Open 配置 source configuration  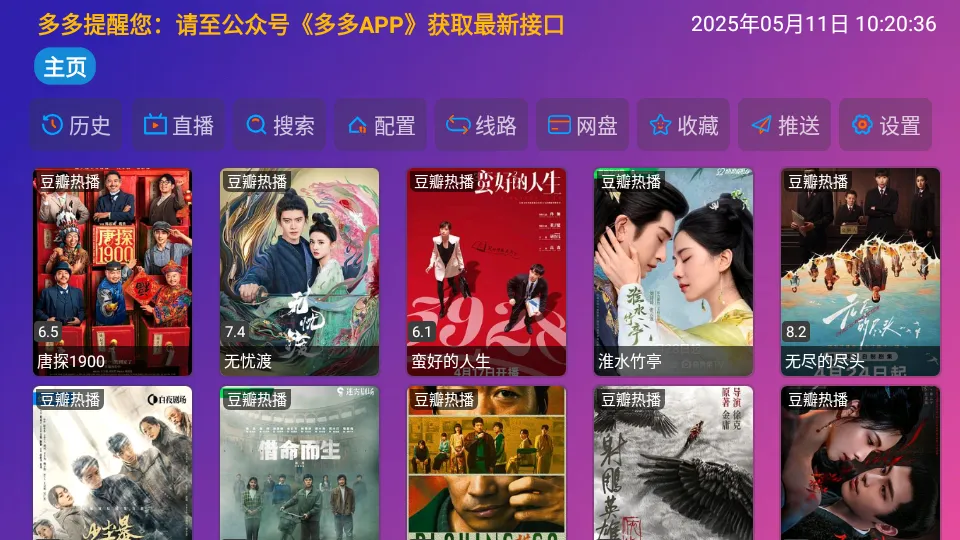pyautogui.click(x=380, y=125)
